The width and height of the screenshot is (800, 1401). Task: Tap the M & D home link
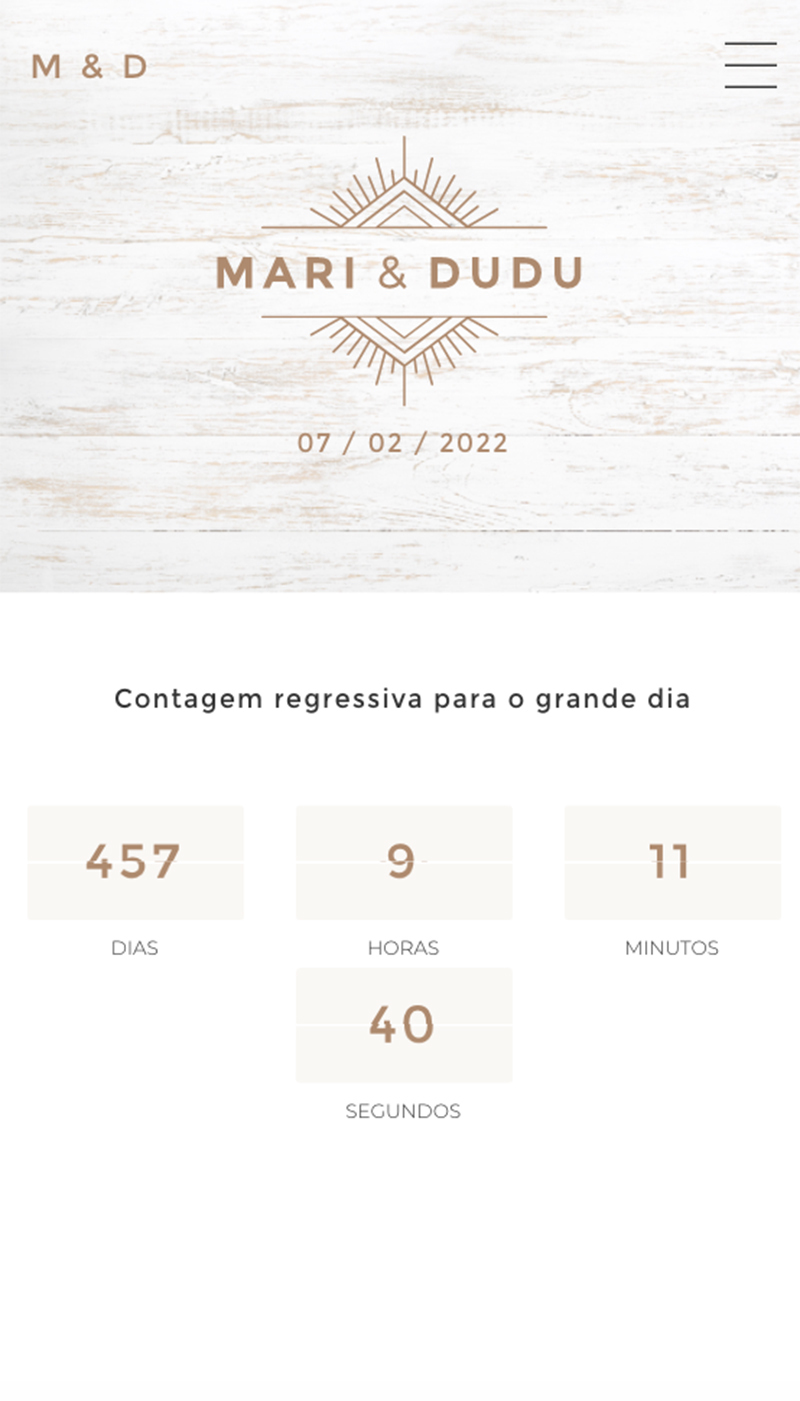click(90, 67)
